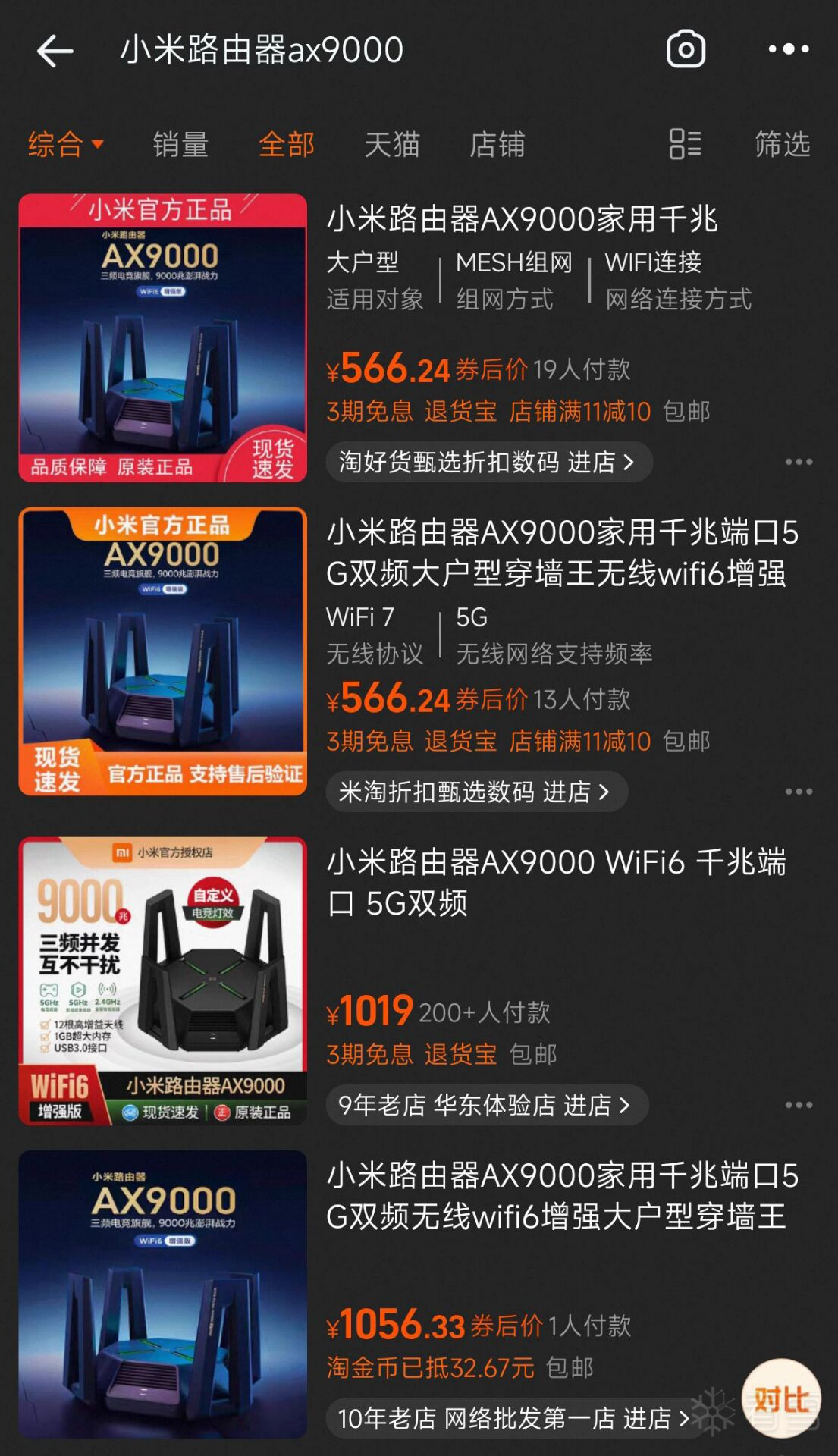Open the 筛选 filter panel
This screenshot has height=1456, width=838.
click(782, 144)
